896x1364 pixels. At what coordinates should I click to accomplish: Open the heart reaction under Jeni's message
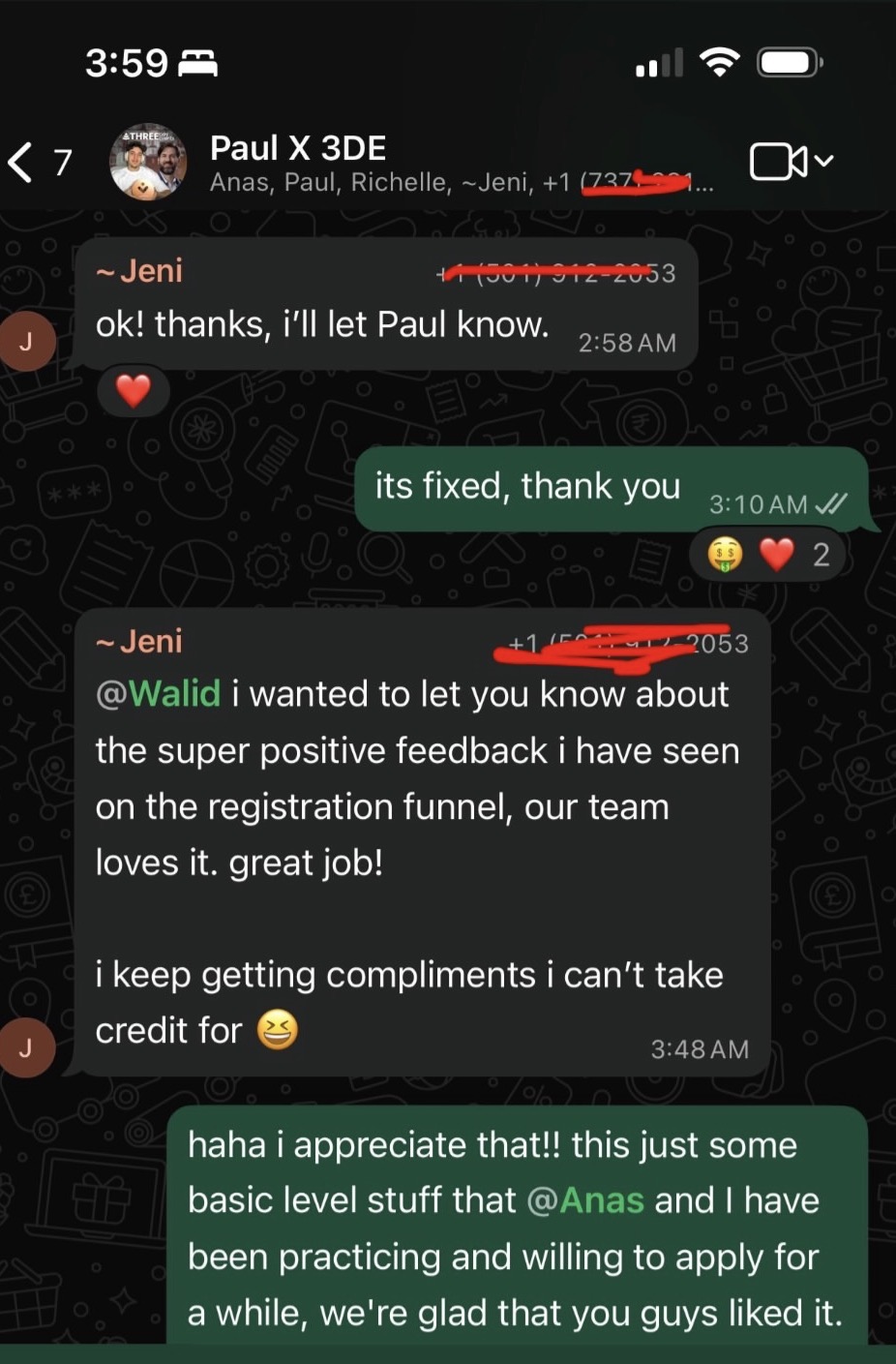(133, 390)
